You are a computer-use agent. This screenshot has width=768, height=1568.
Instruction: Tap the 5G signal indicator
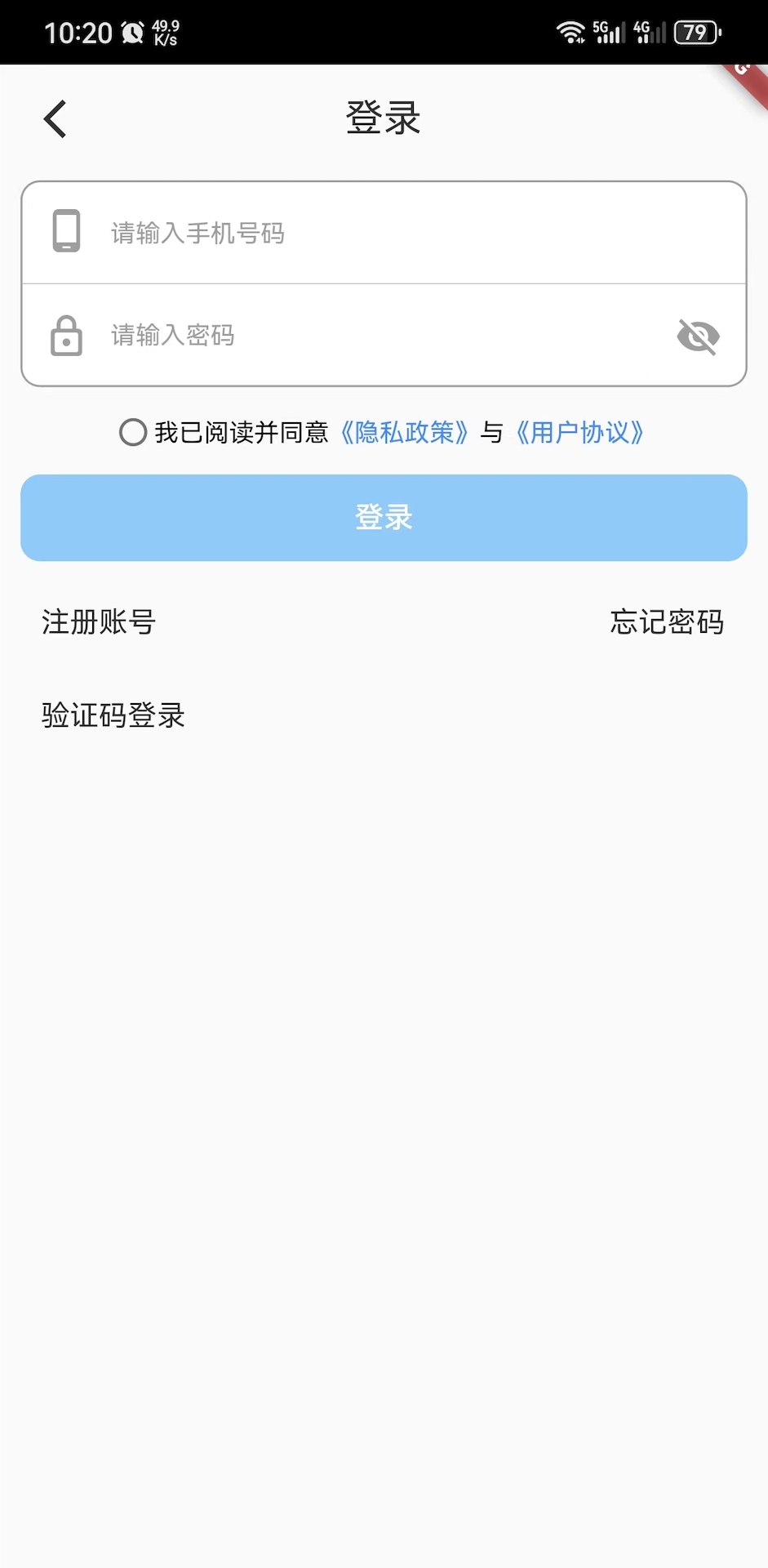608,33
